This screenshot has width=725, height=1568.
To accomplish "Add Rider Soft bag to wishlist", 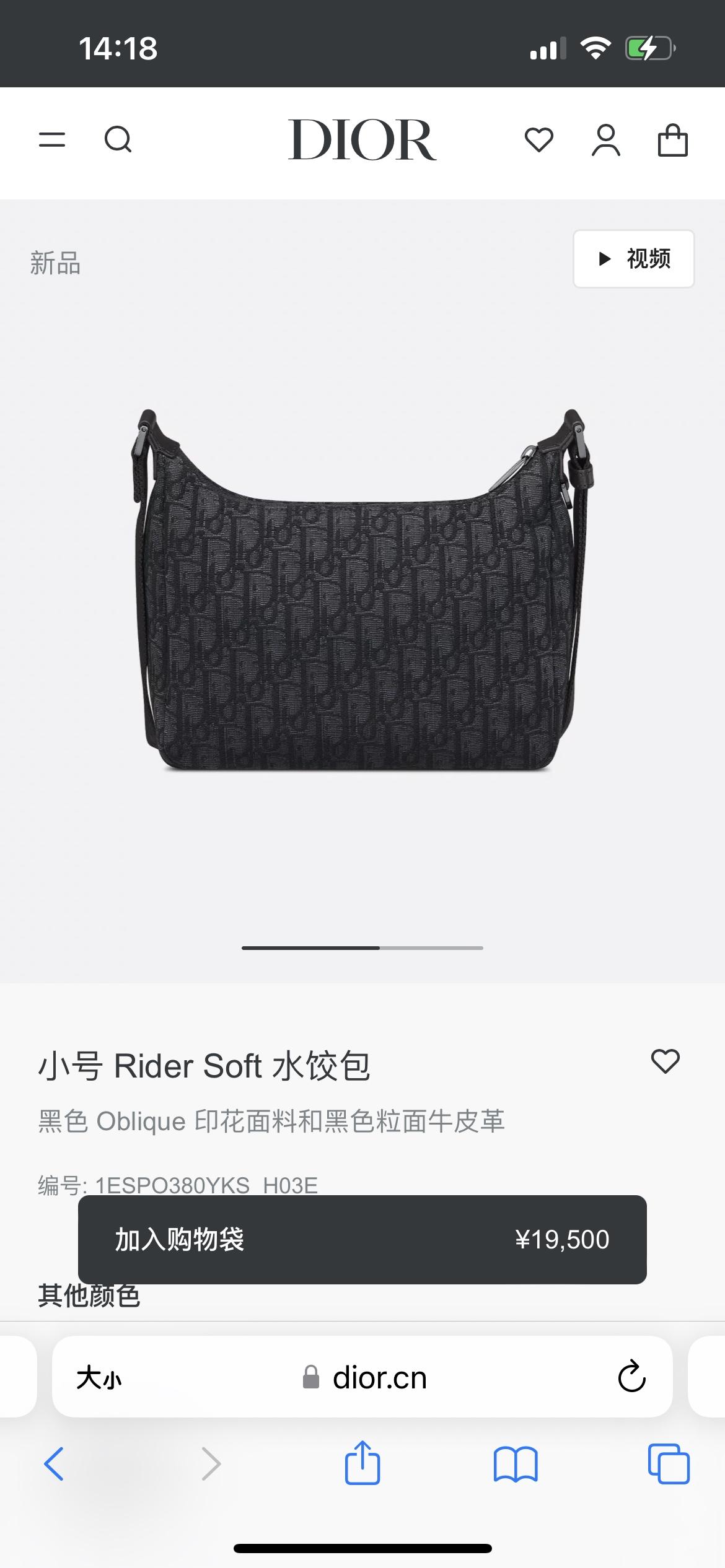I will tap(665, 1061).
